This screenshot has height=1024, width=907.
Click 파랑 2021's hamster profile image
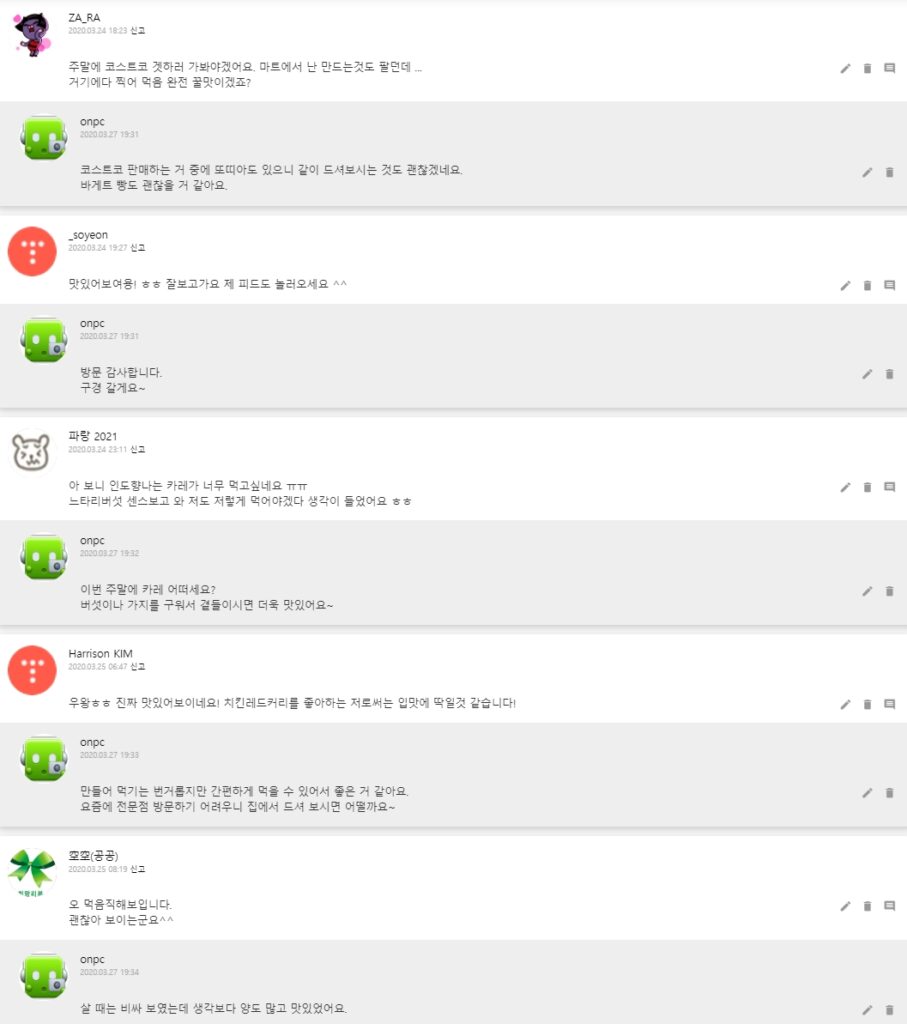pos(33,452)
